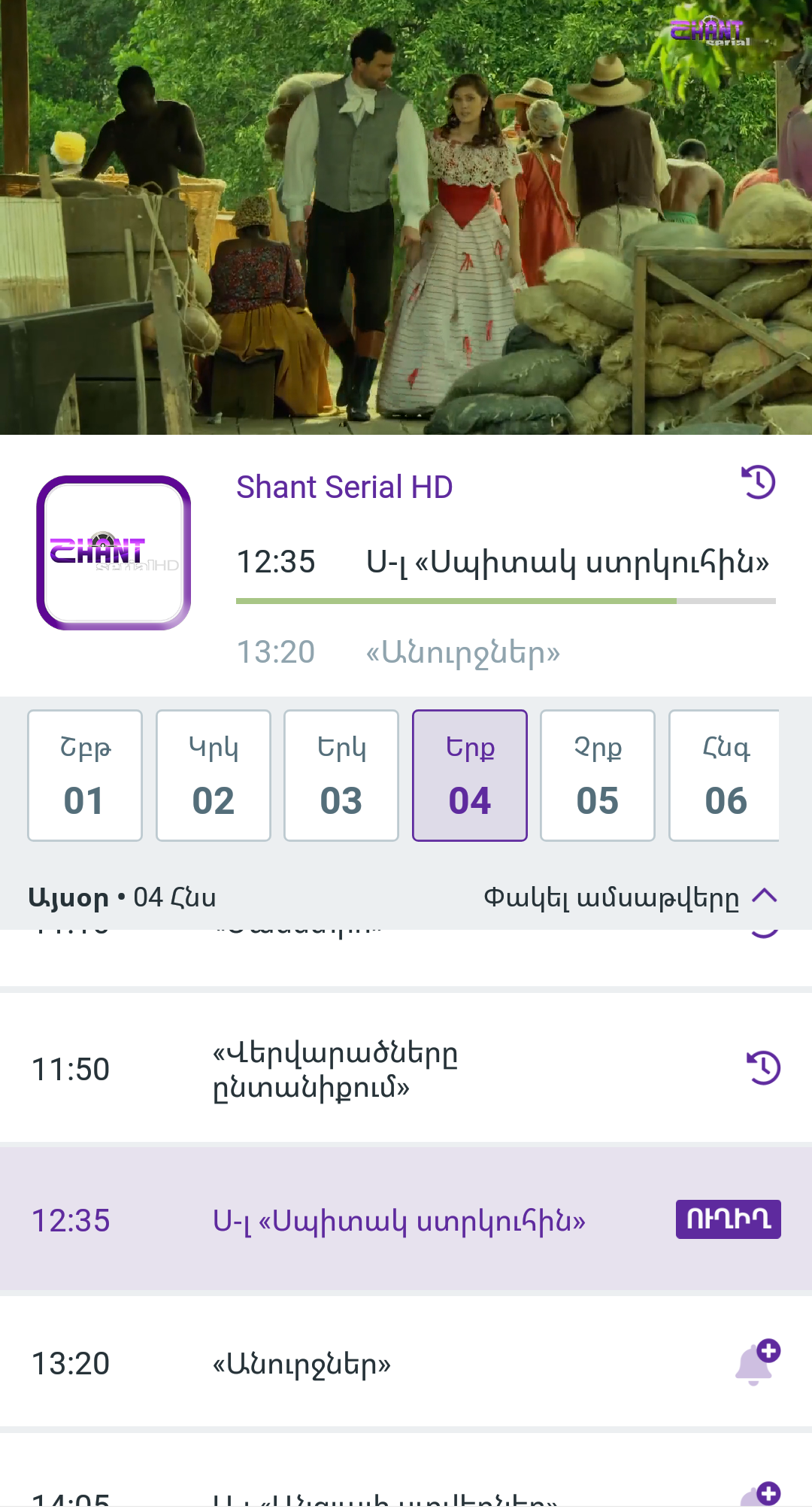Tap the ՈՒՂԻՂ live badge

[728, 1219]
